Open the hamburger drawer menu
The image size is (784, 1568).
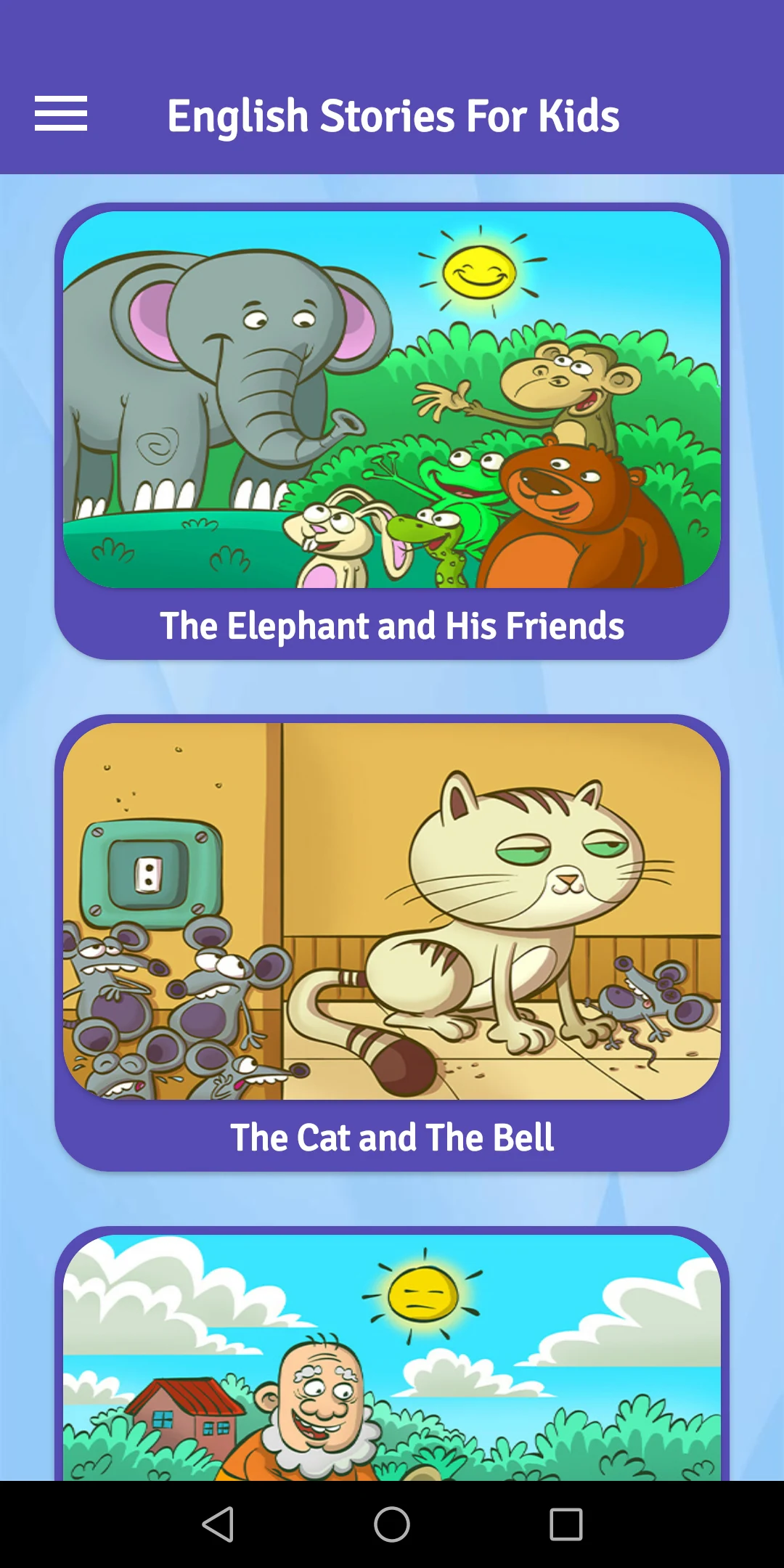[61, 114]
